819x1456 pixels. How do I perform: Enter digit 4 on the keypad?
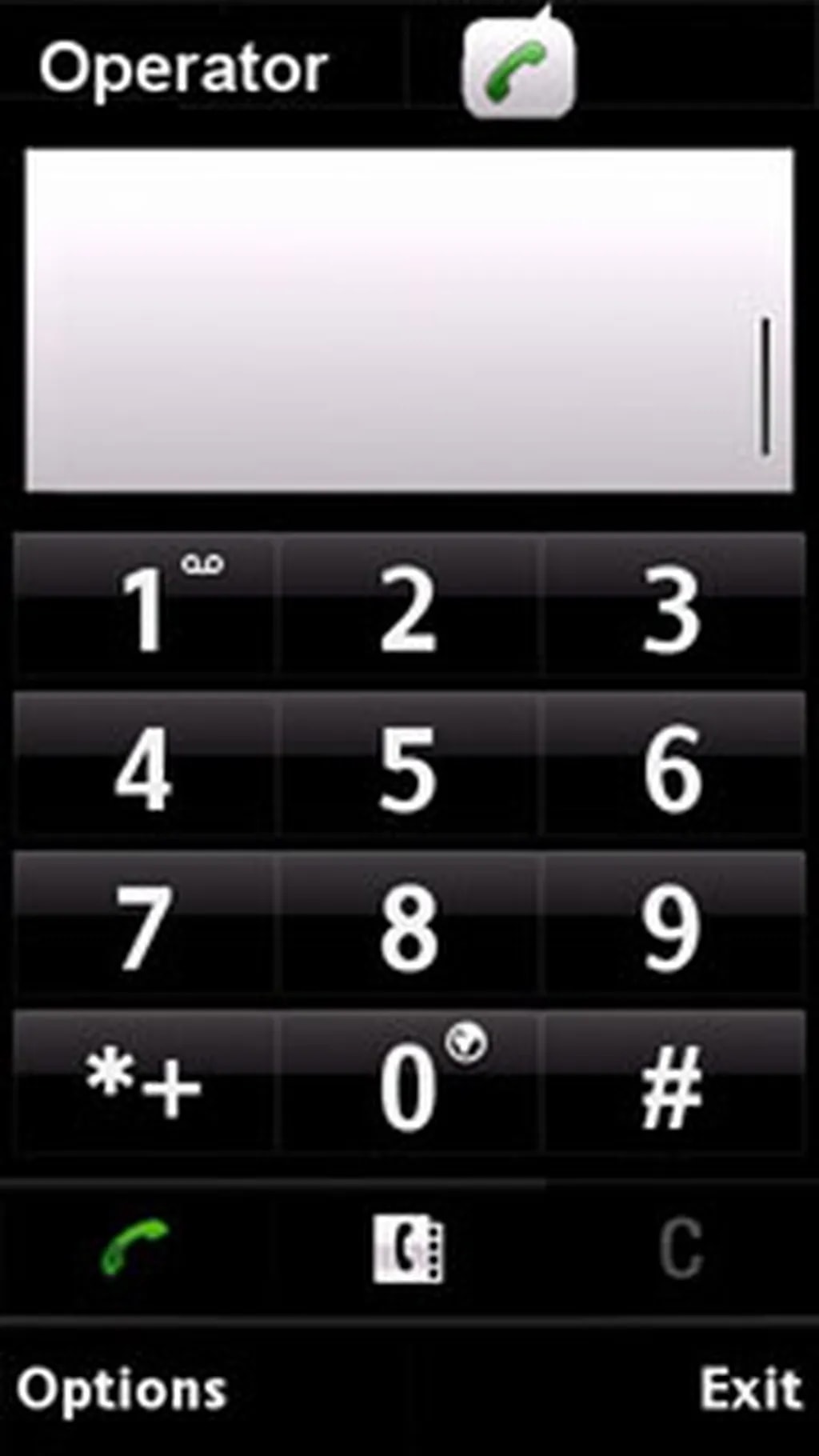[x=144, y=768]
